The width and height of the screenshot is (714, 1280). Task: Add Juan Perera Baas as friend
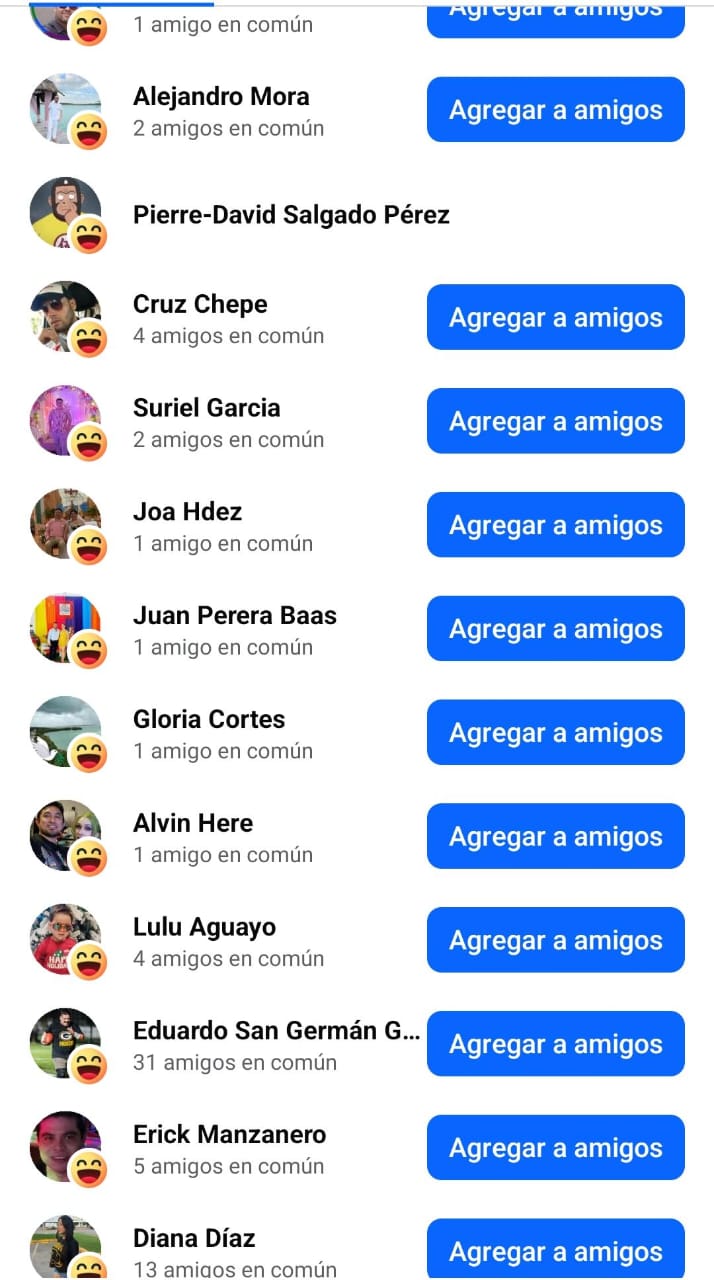555,629
